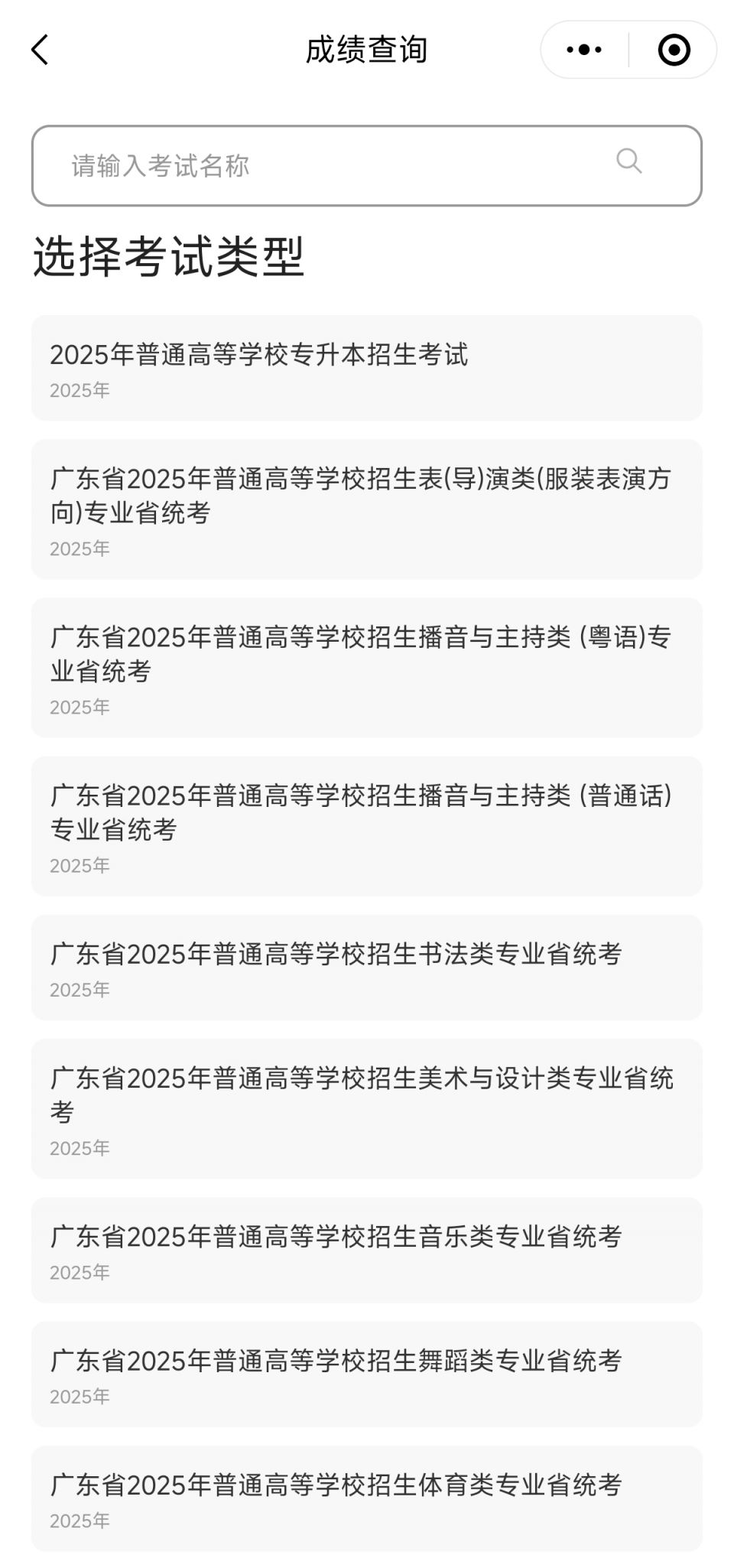Open 2025年普通高等学校专升本招生考试

(x=367, y=368)
